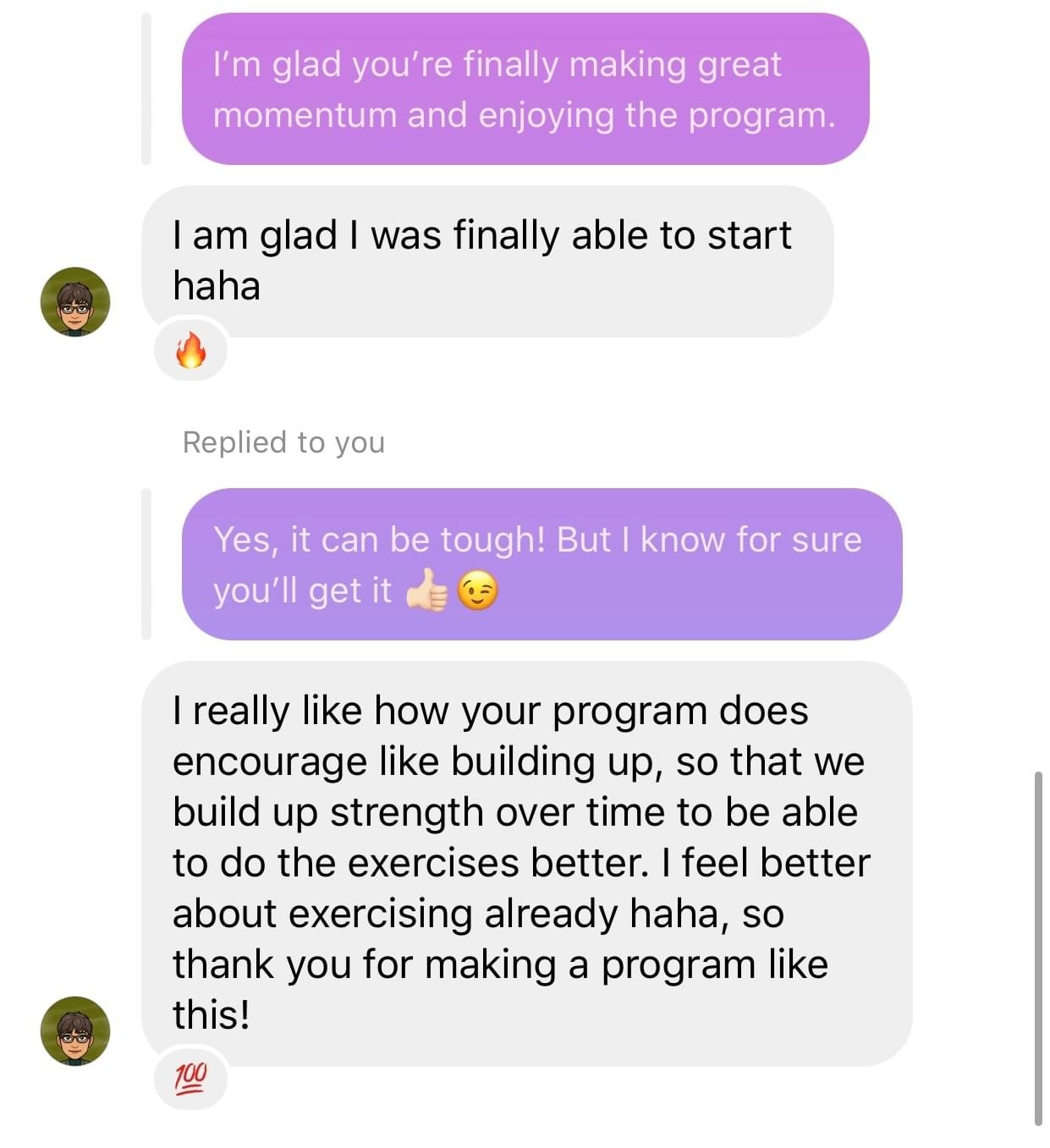Open the 100 reaction under the program message
Screen dimensions: 1050x1148
pyautogui.click(x=190, y=1077)
